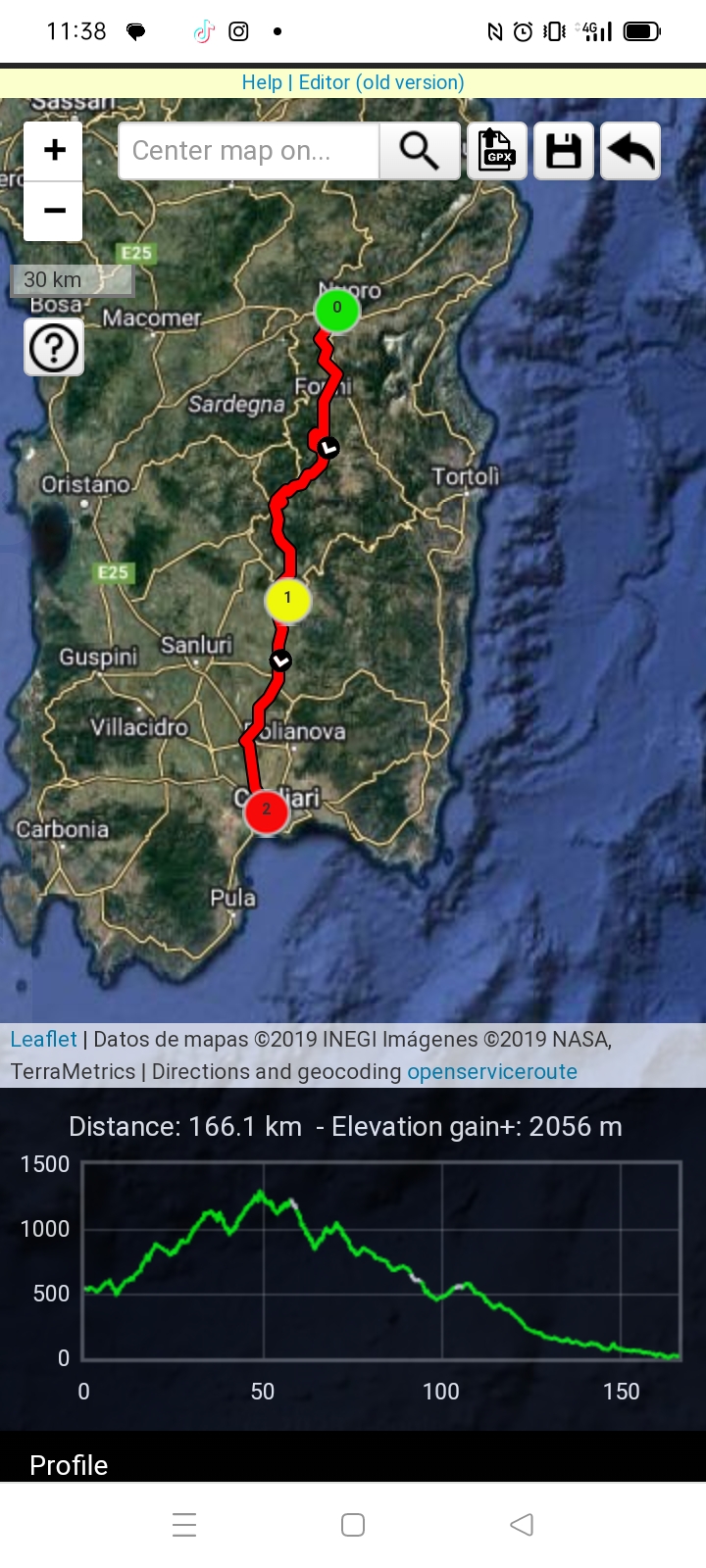Focus the Center map on search field

click(x=248, y=151)
